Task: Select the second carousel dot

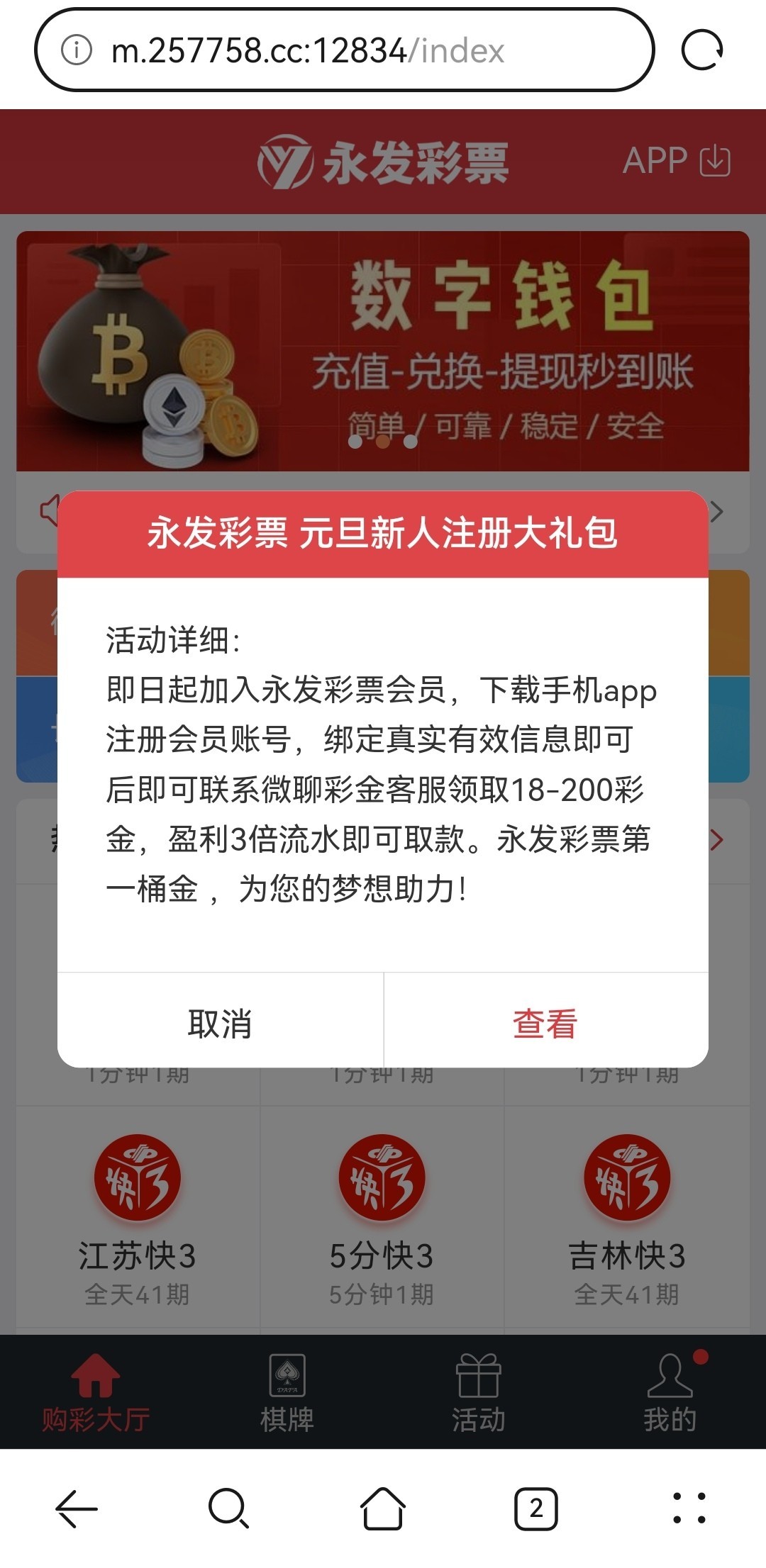Action: [383, 442]
